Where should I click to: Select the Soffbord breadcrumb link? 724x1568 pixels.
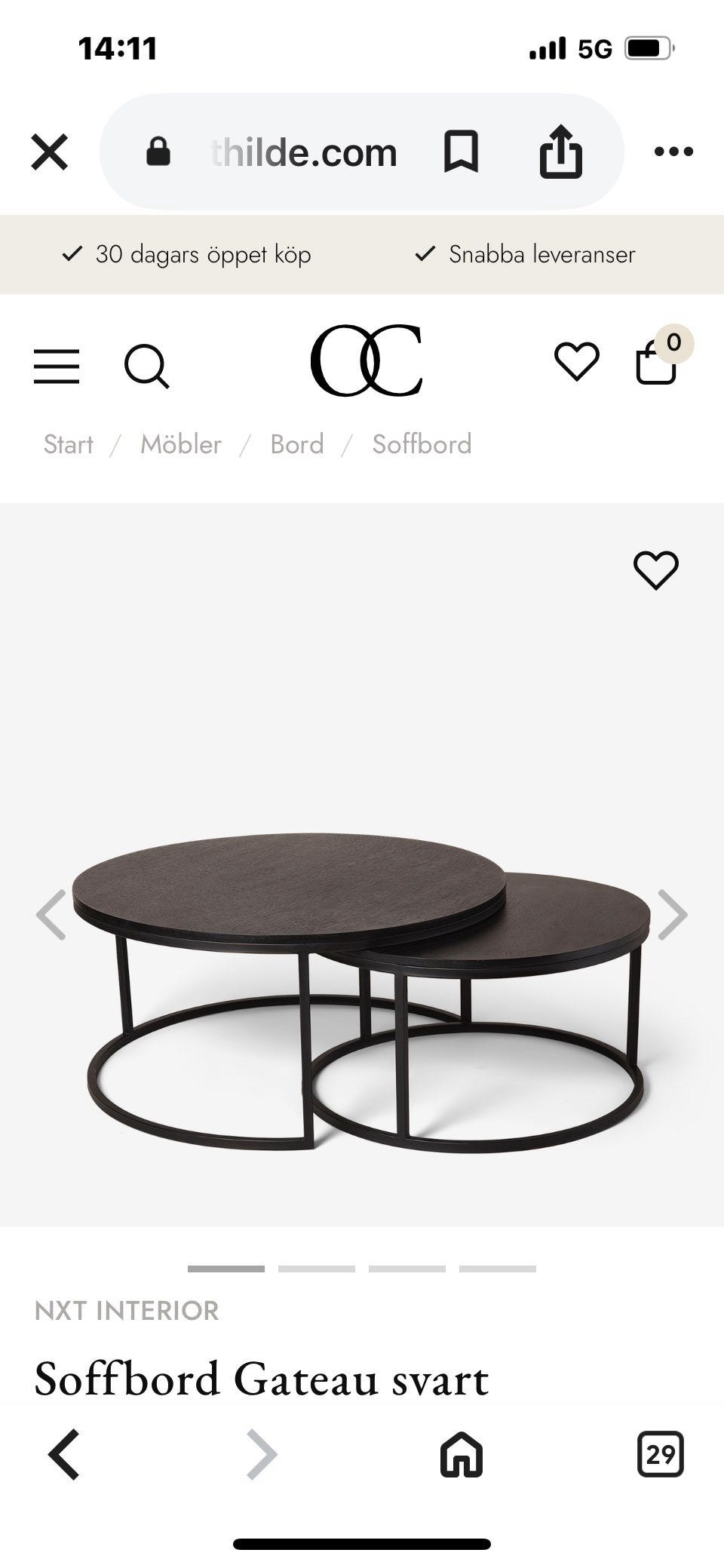click(422, 444)
